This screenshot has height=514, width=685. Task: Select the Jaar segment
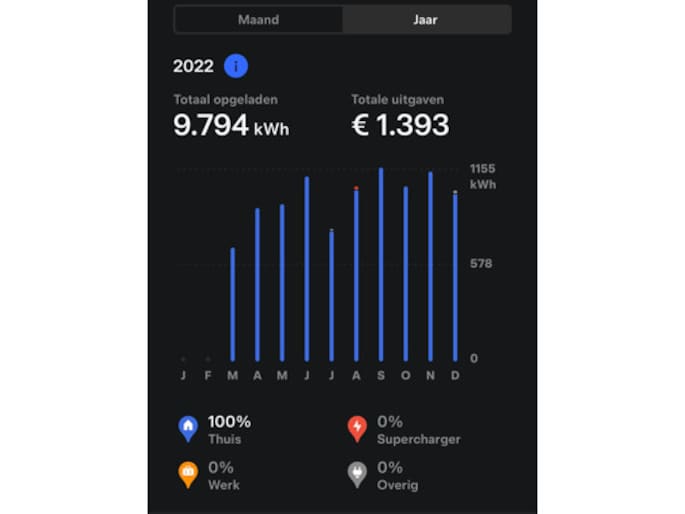[426, 20]
